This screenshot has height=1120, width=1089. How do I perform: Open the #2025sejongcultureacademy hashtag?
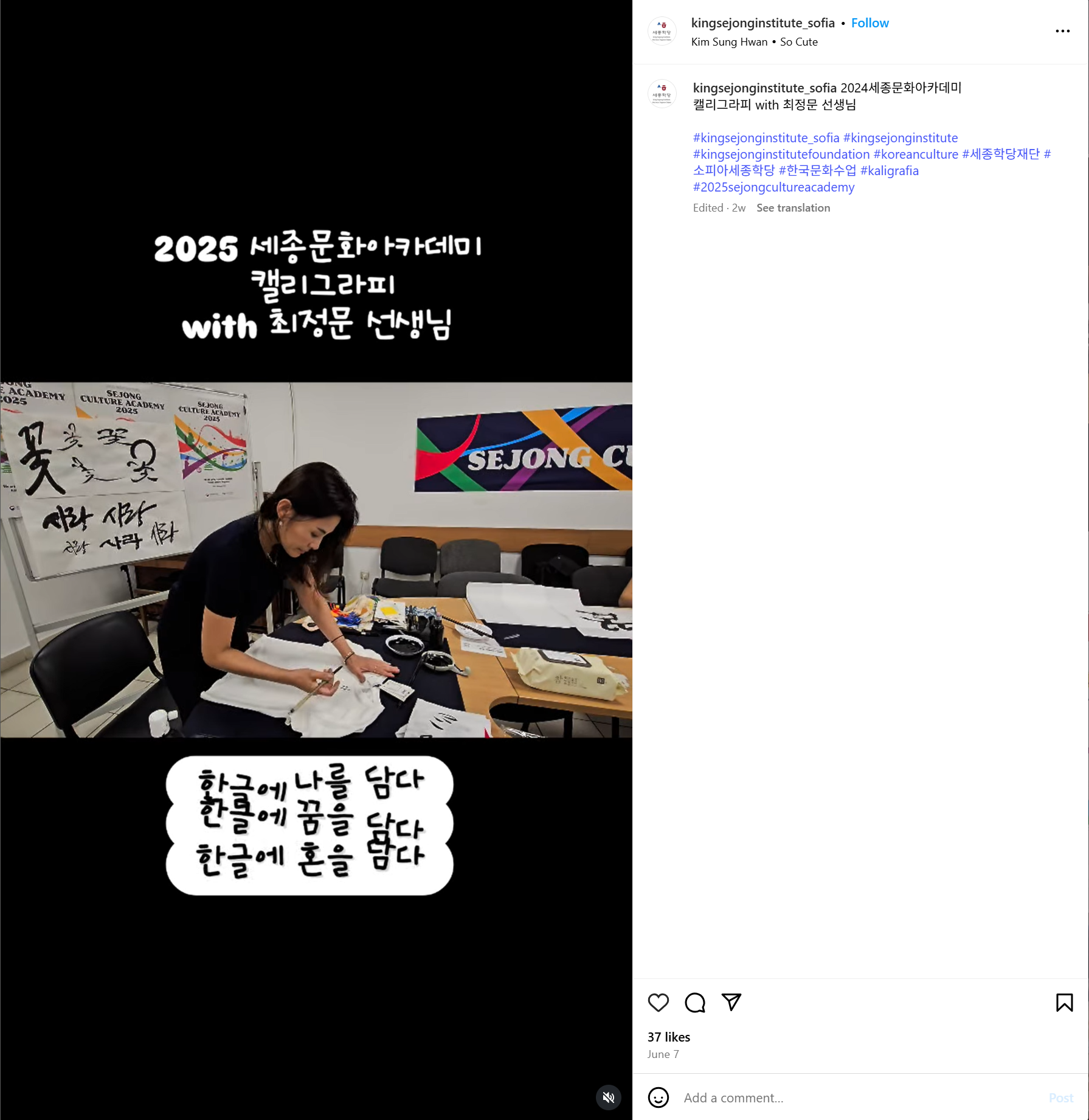[x=773, y=187]
